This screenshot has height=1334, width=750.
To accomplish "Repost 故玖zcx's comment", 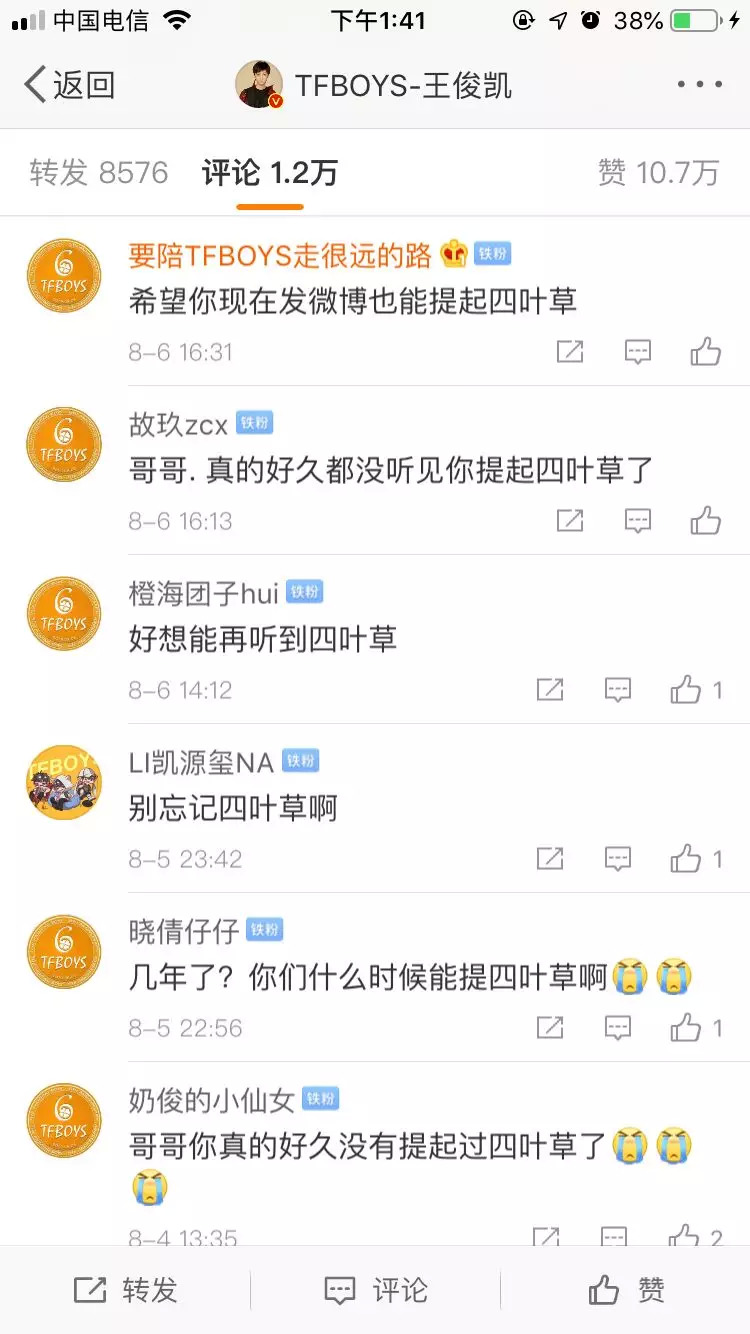I will (x=569, y=520).
